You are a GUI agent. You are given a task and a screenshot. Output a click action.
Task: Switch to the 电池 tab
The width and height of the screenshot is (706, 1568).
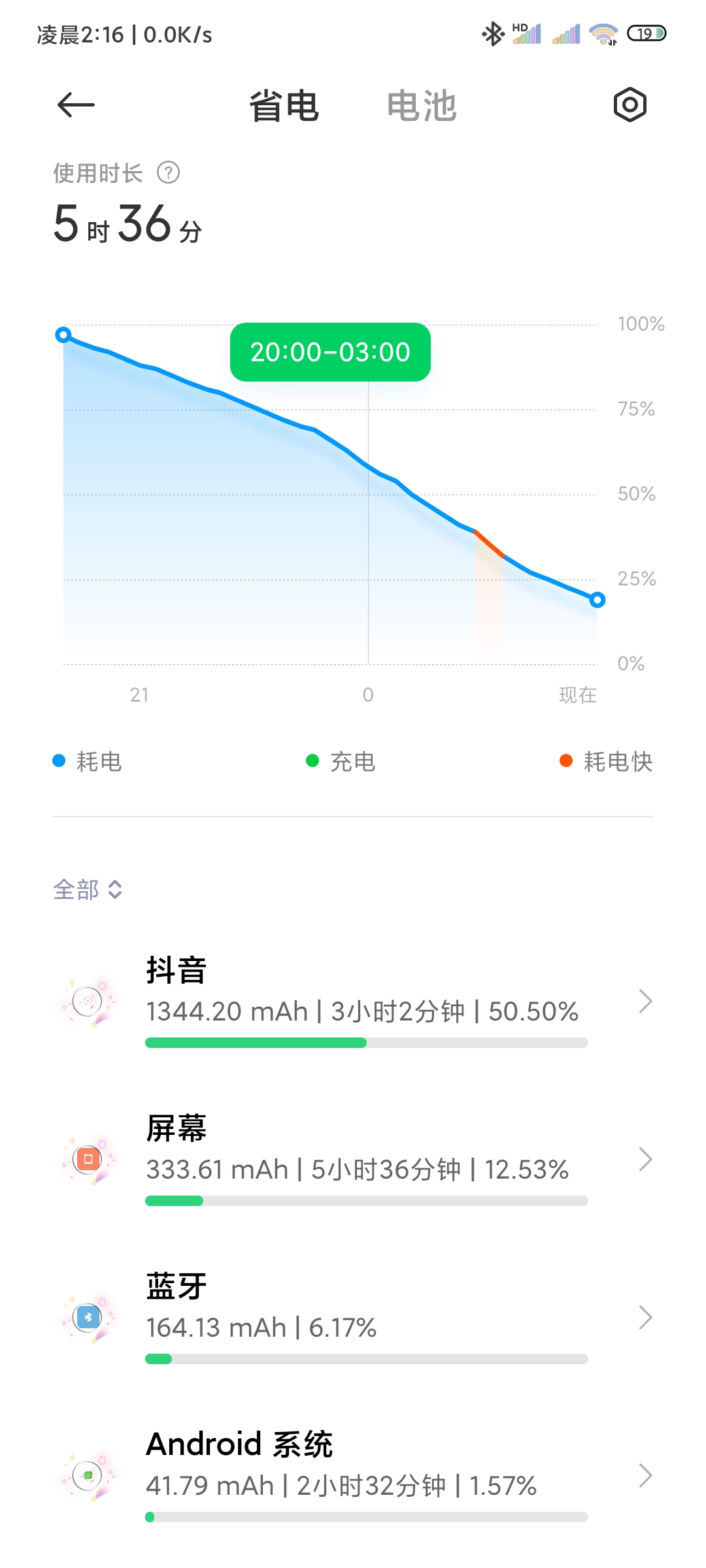[422, 106]
